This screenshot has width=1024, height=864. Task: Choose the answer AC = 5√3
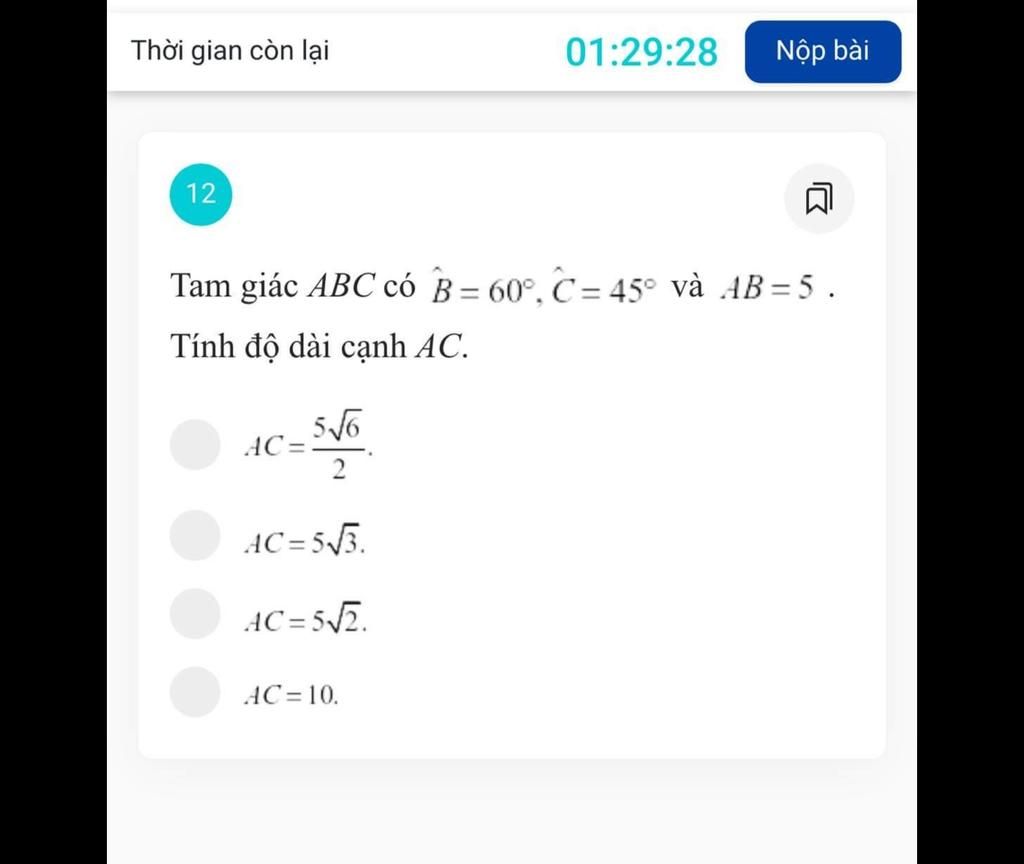[194, 536]
